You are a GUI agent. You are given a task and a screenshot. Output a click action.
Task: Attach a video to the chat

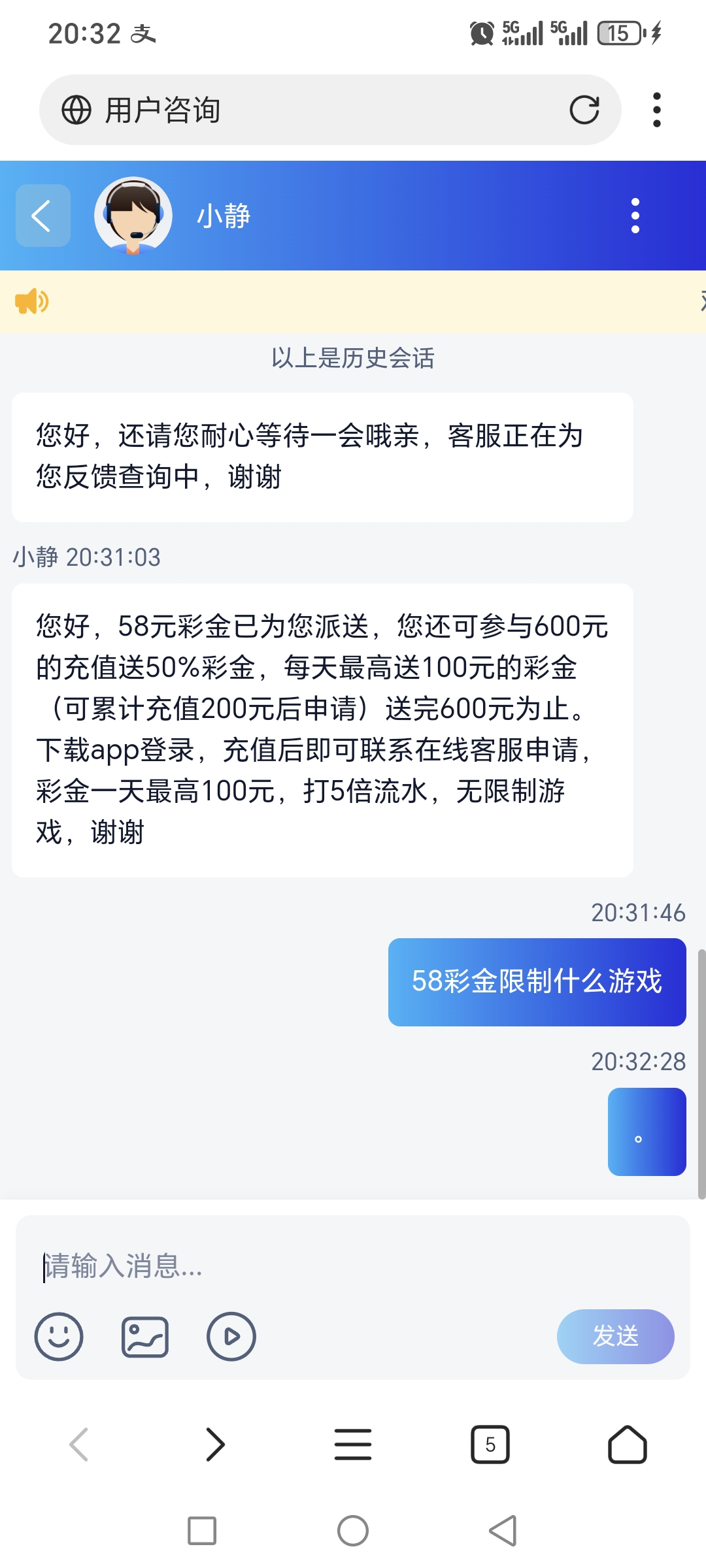pos(231,1337)
